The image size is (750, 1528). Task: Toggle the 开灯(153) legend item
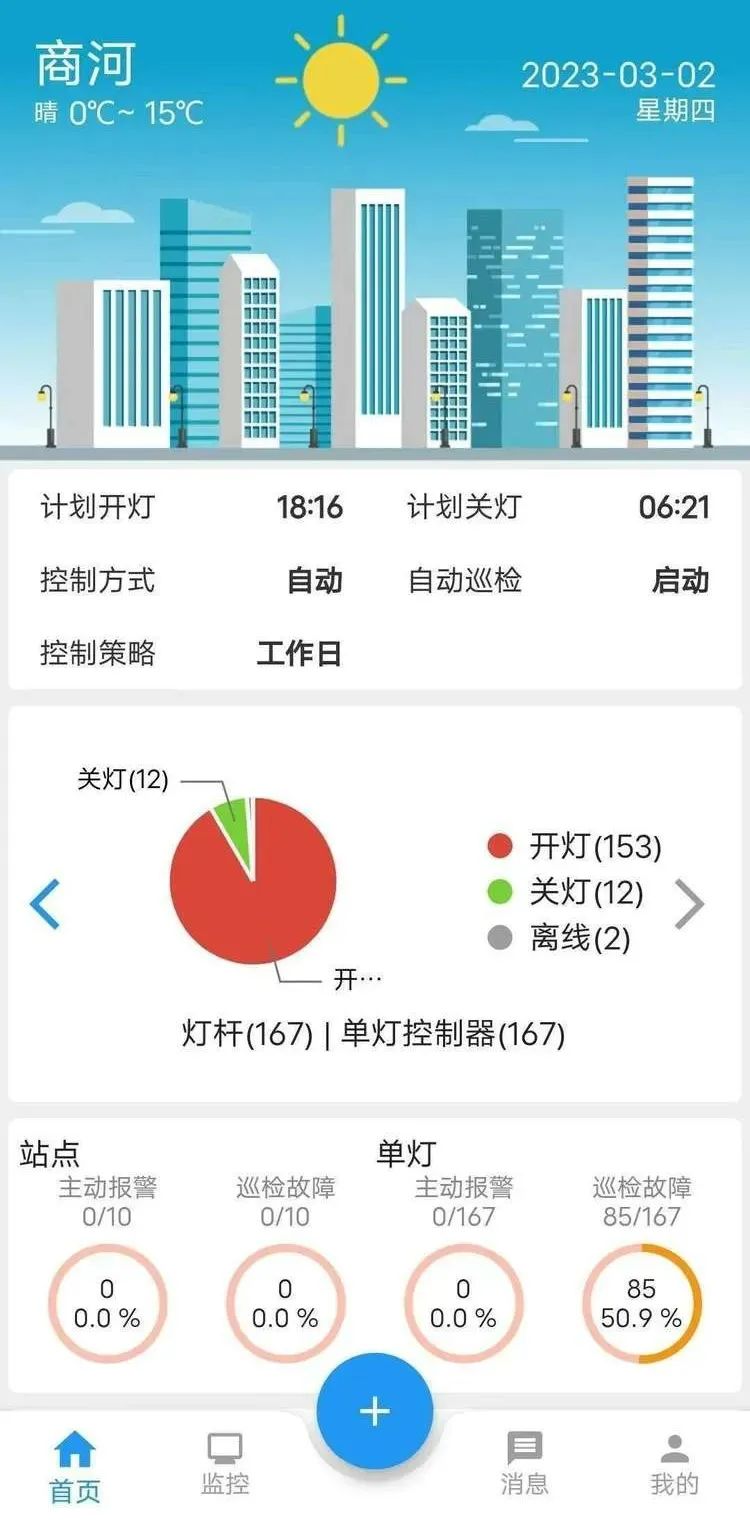pyautogui.click(x=575, y=847)
